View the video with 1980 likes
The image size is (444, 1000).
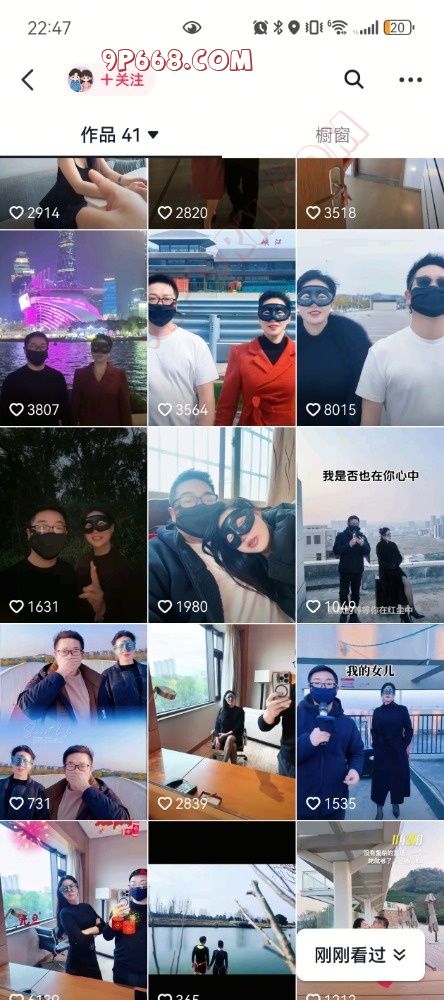(x=222, y=525)
